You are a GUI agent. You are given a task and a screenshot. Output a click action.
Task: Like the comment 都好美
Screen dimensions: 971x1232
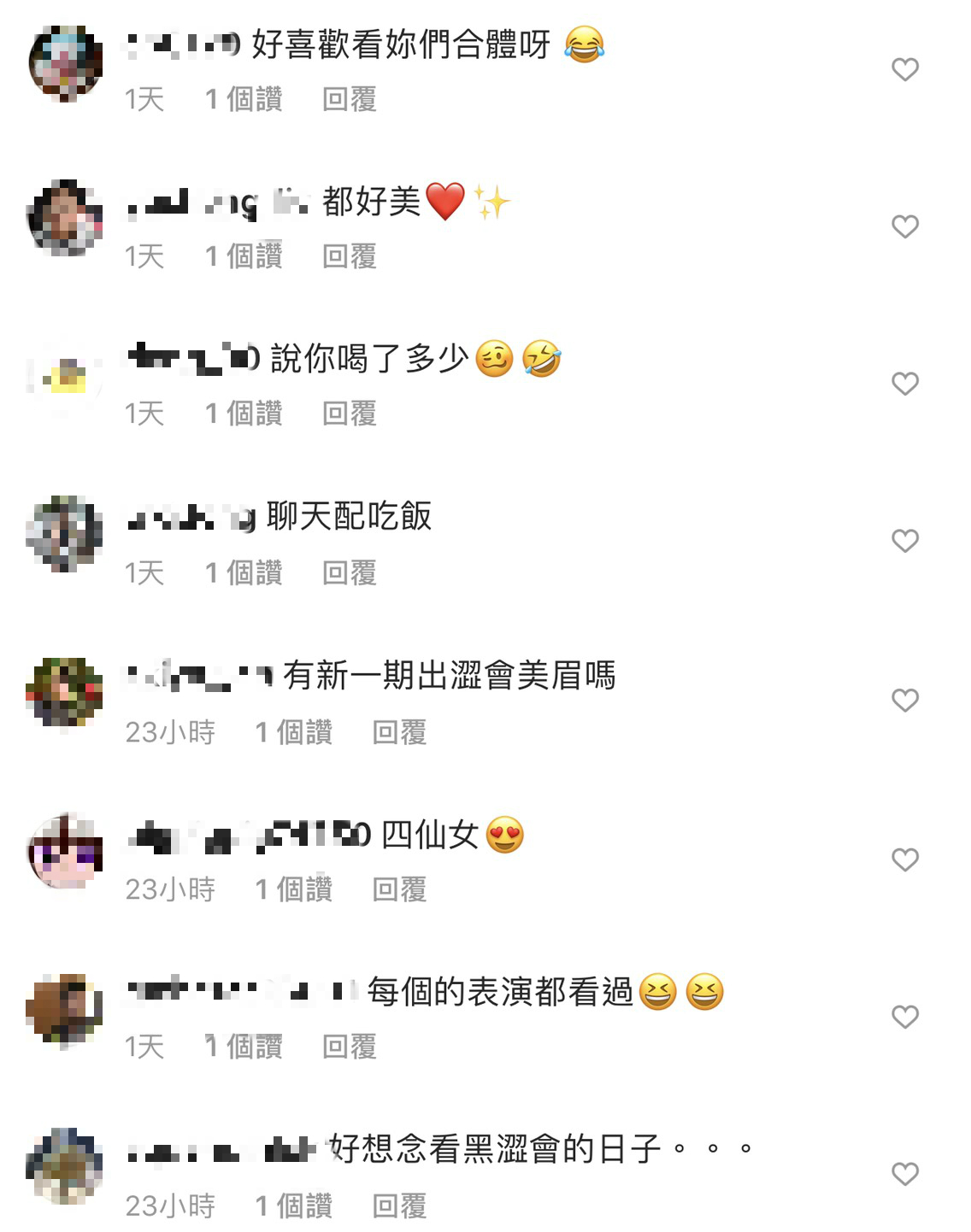click(x=904, y=226)
